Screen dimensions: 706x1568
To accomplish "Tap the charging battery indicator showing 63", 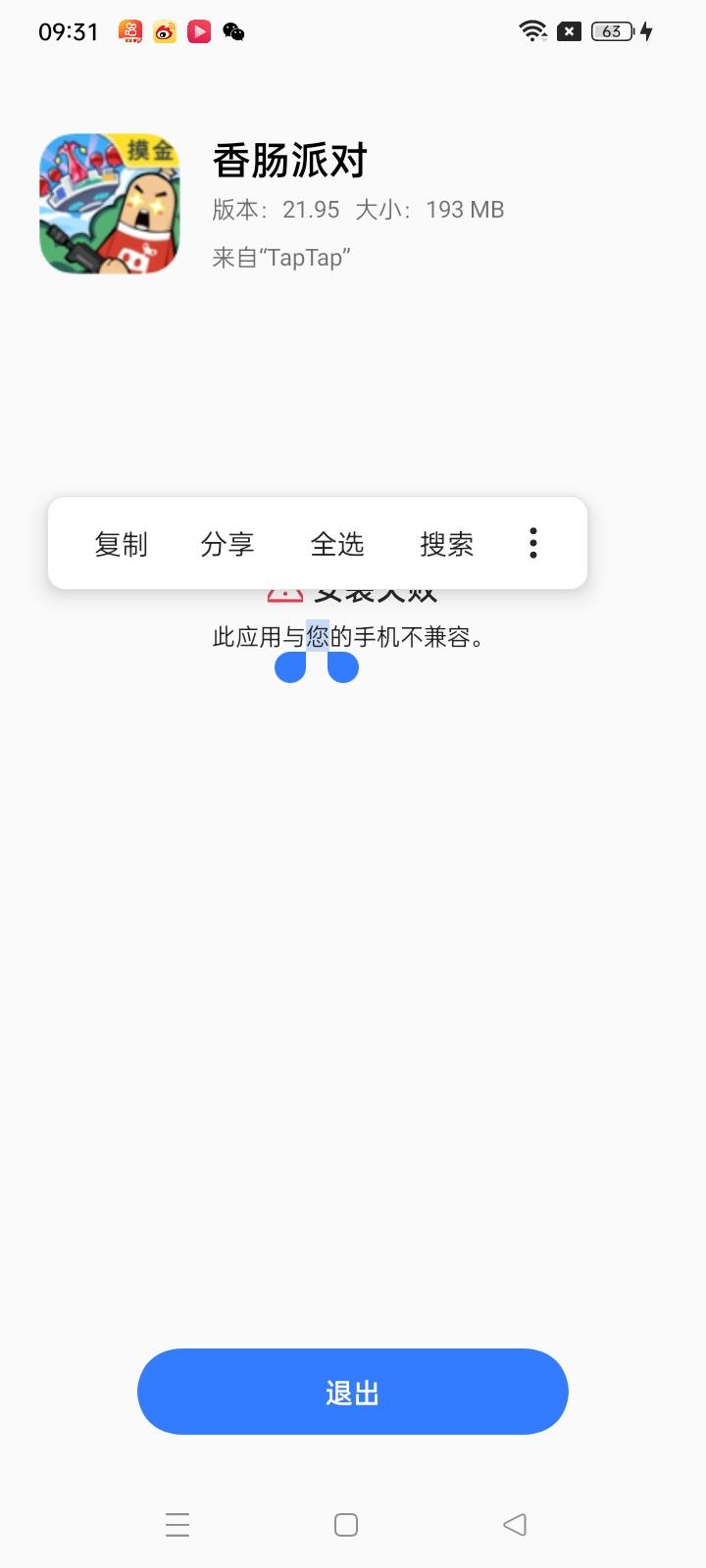I will click(611, 31).
